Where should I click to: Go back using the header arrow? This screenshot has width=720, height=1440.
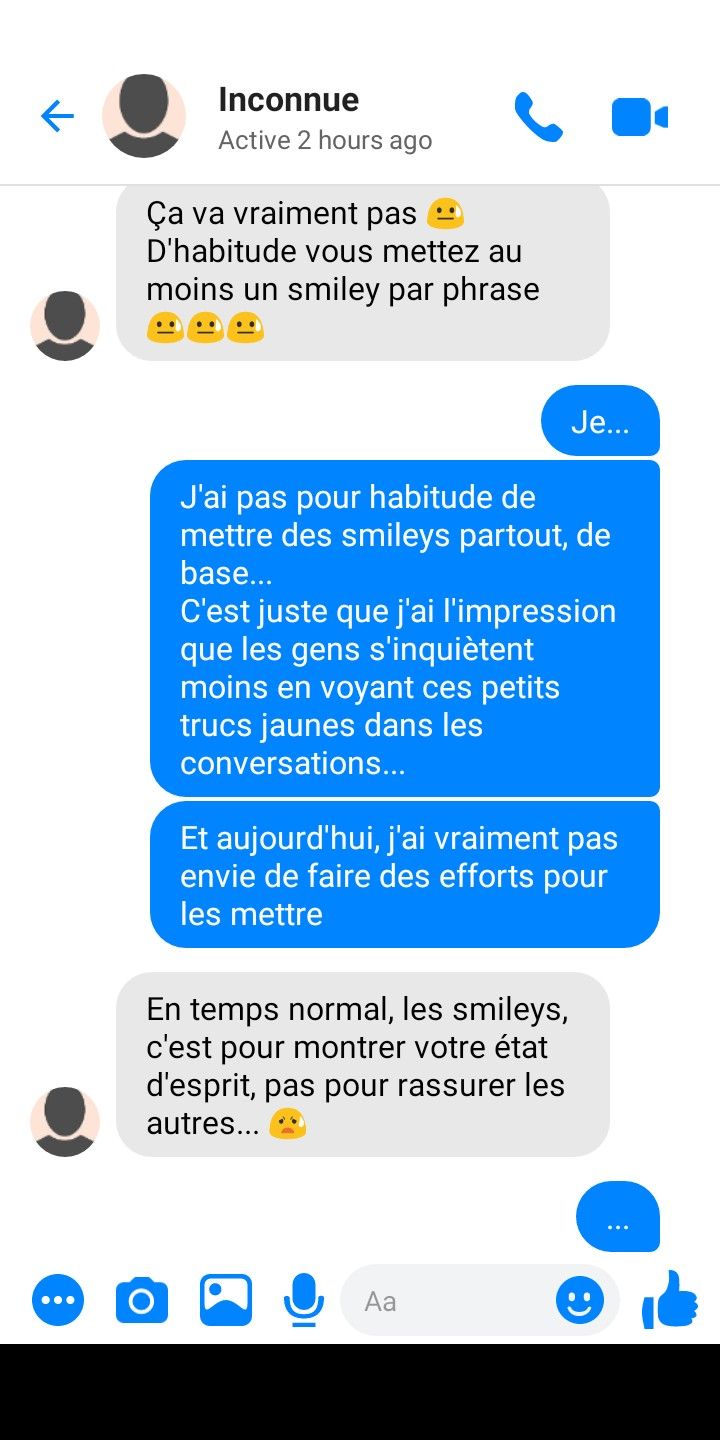(x=57, y=117)
